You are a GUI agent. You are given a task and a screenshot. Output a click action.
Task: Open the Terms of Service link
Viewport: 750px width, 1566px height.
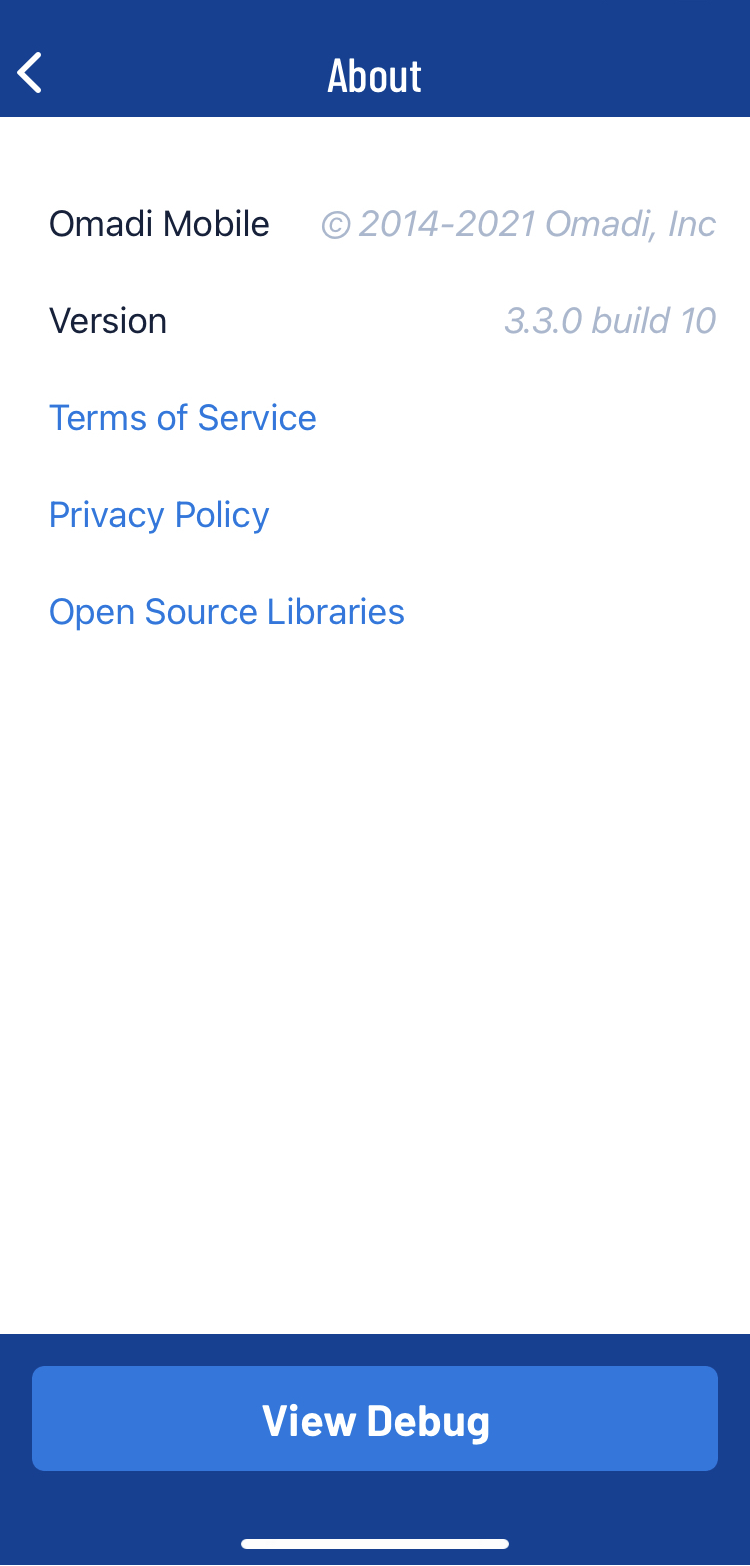coord(182,418)
